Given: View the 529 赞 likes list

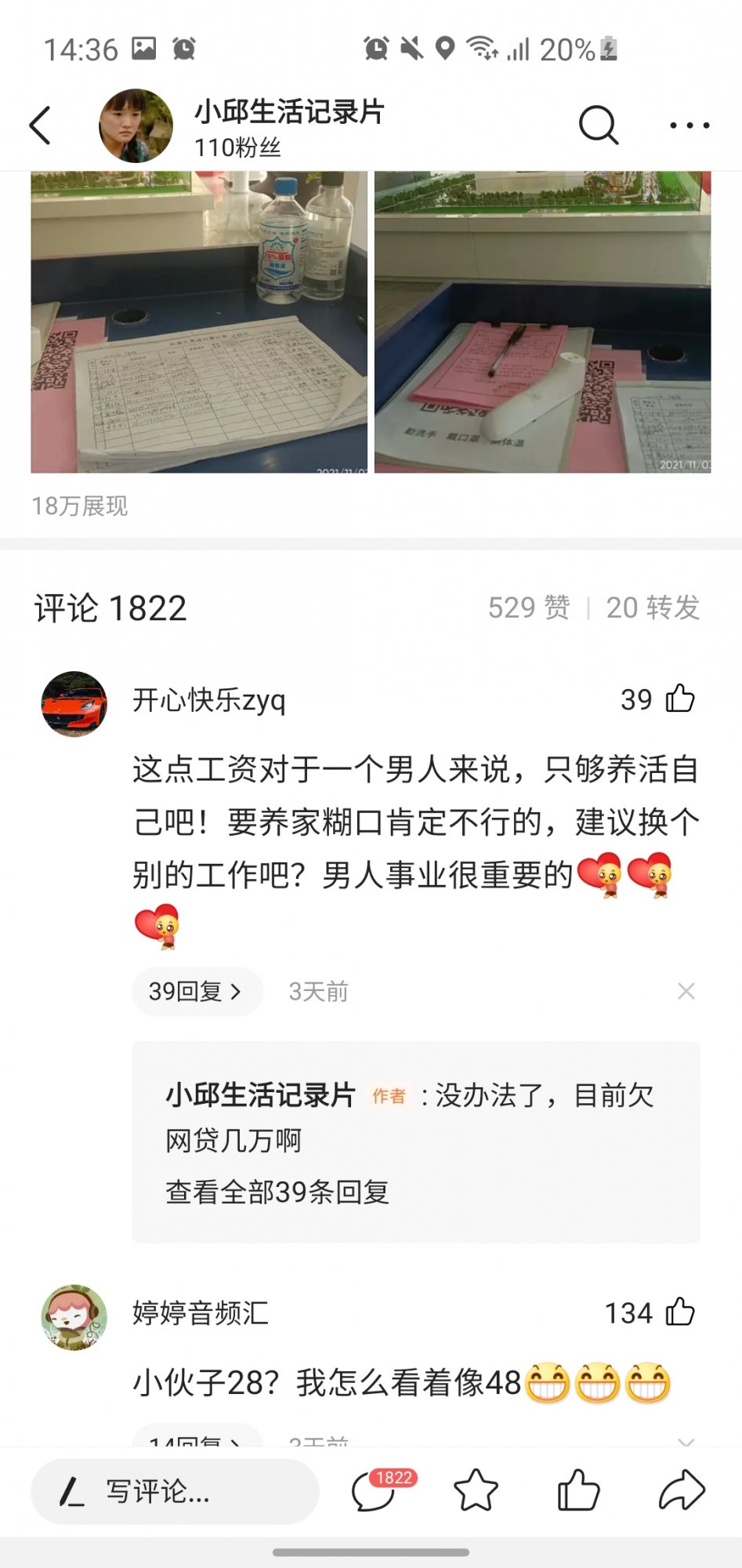Looking at the screenshot, I should pos(529,608).
